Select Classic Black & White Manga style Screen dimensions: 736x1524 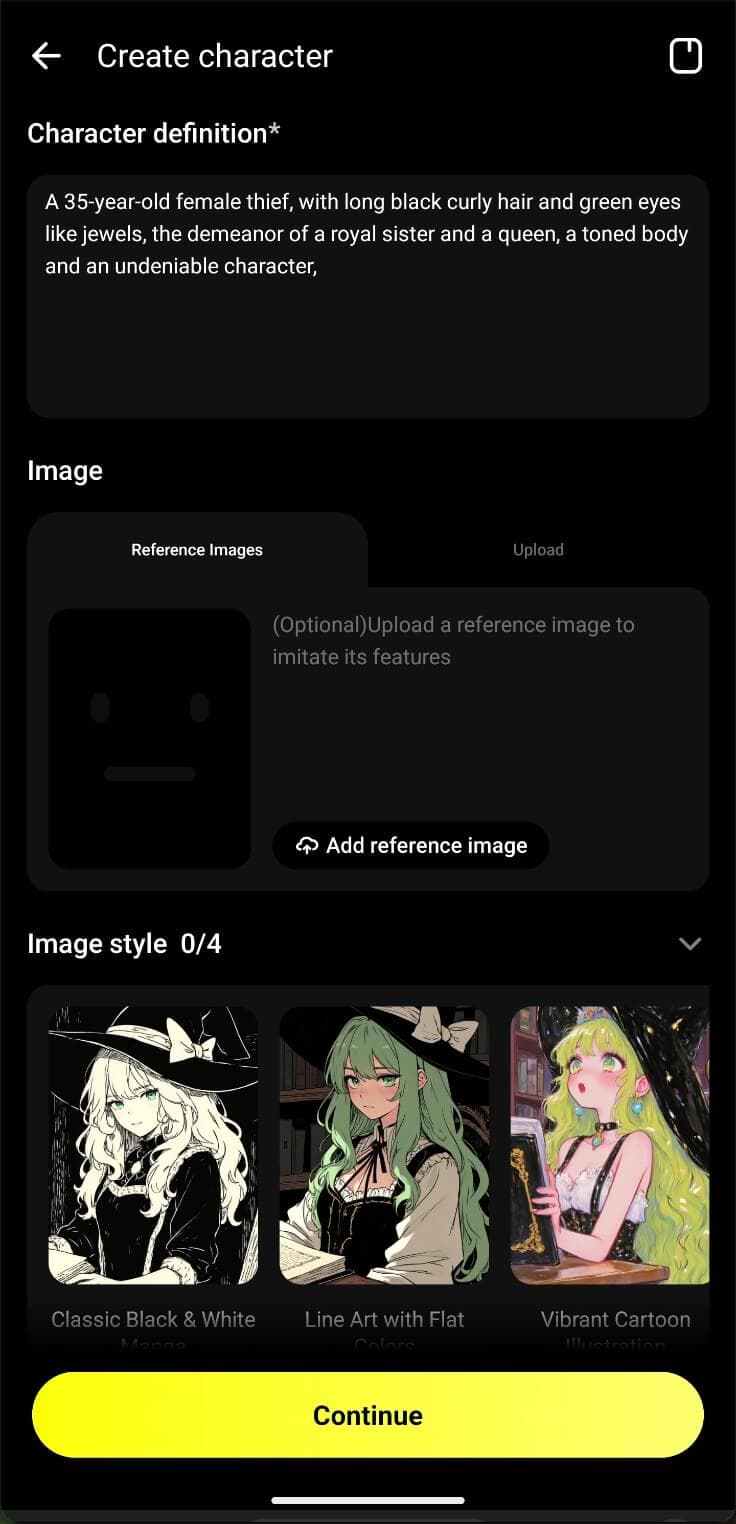point(153,1145)
